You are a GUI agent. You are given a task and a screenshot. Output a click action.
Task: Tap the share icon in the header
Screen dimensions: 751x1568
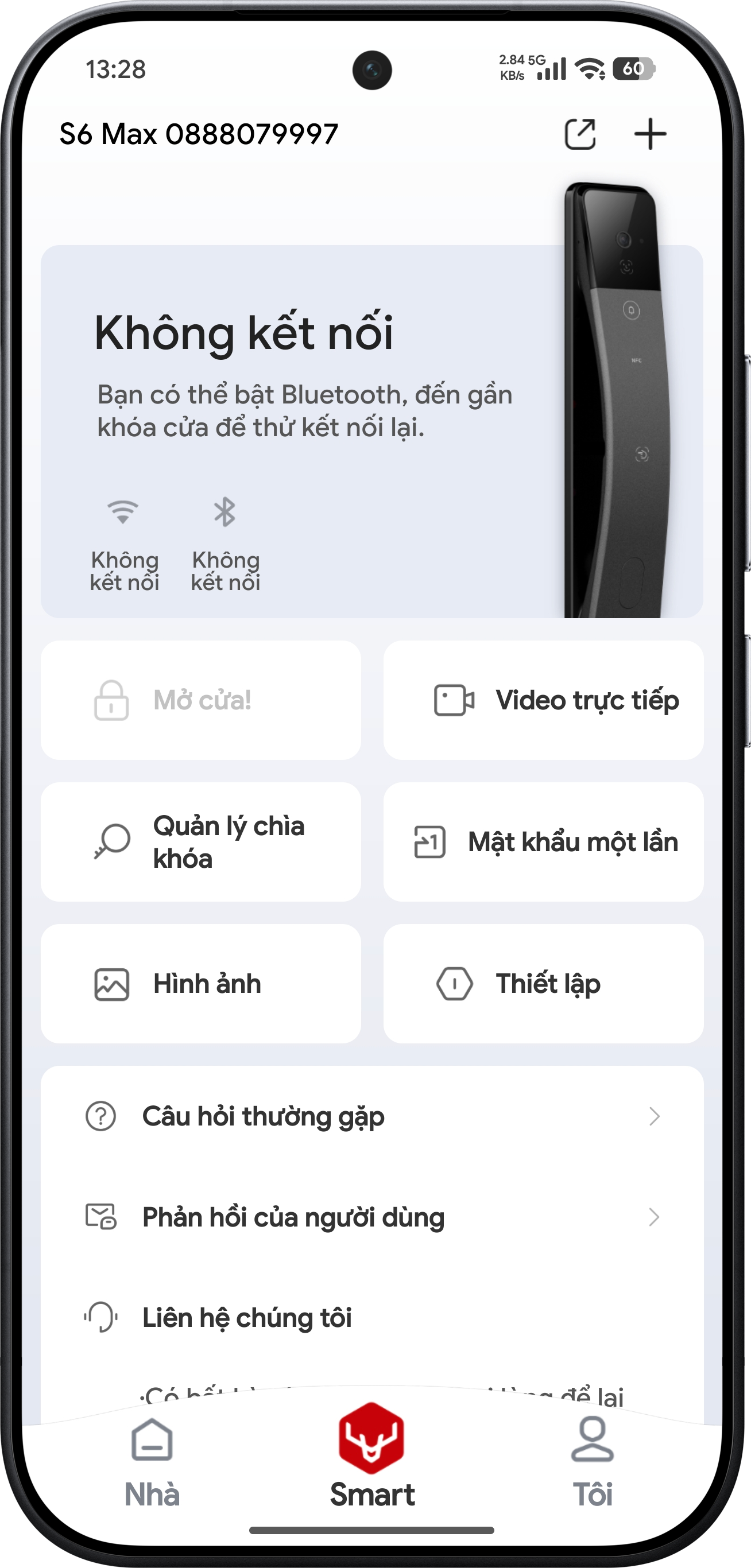(579, 134)
